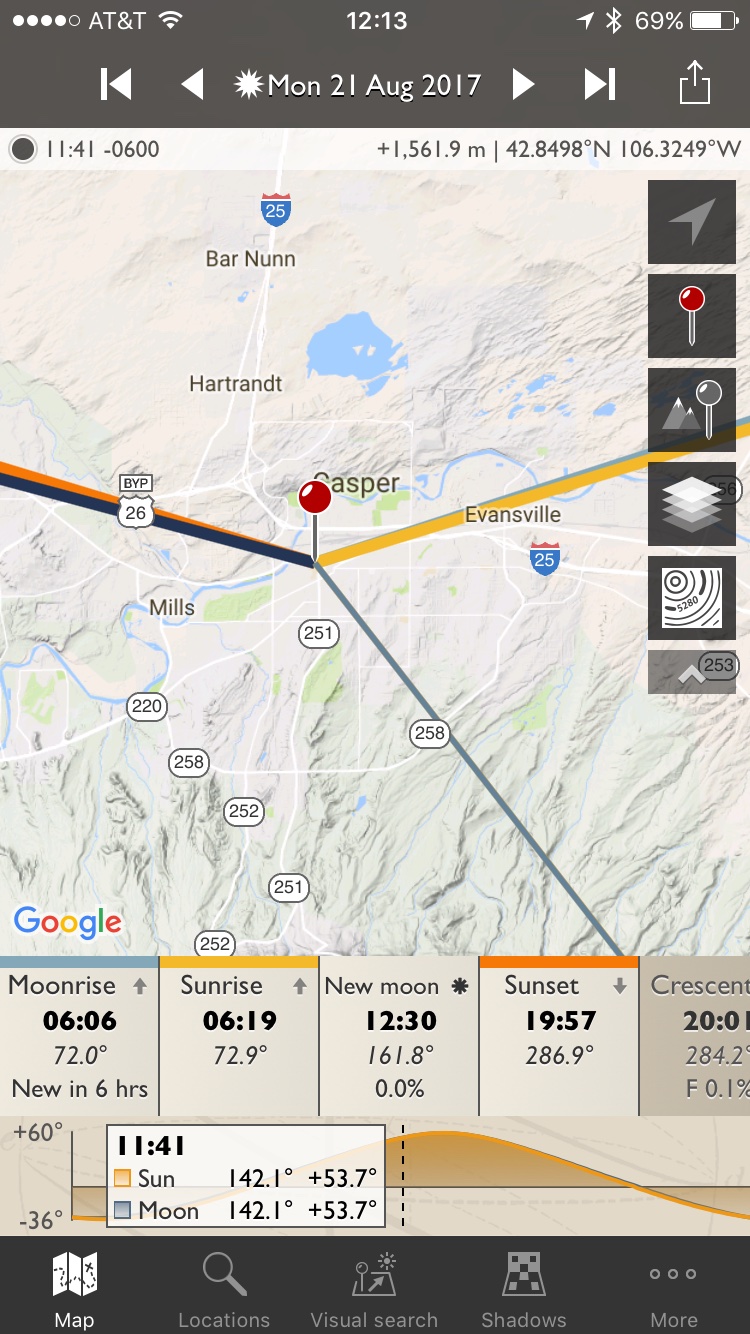This screenshot has width=750, height=1334.
Task: Select the Sunrise 06:19 event card
Action: [239, 1036]
